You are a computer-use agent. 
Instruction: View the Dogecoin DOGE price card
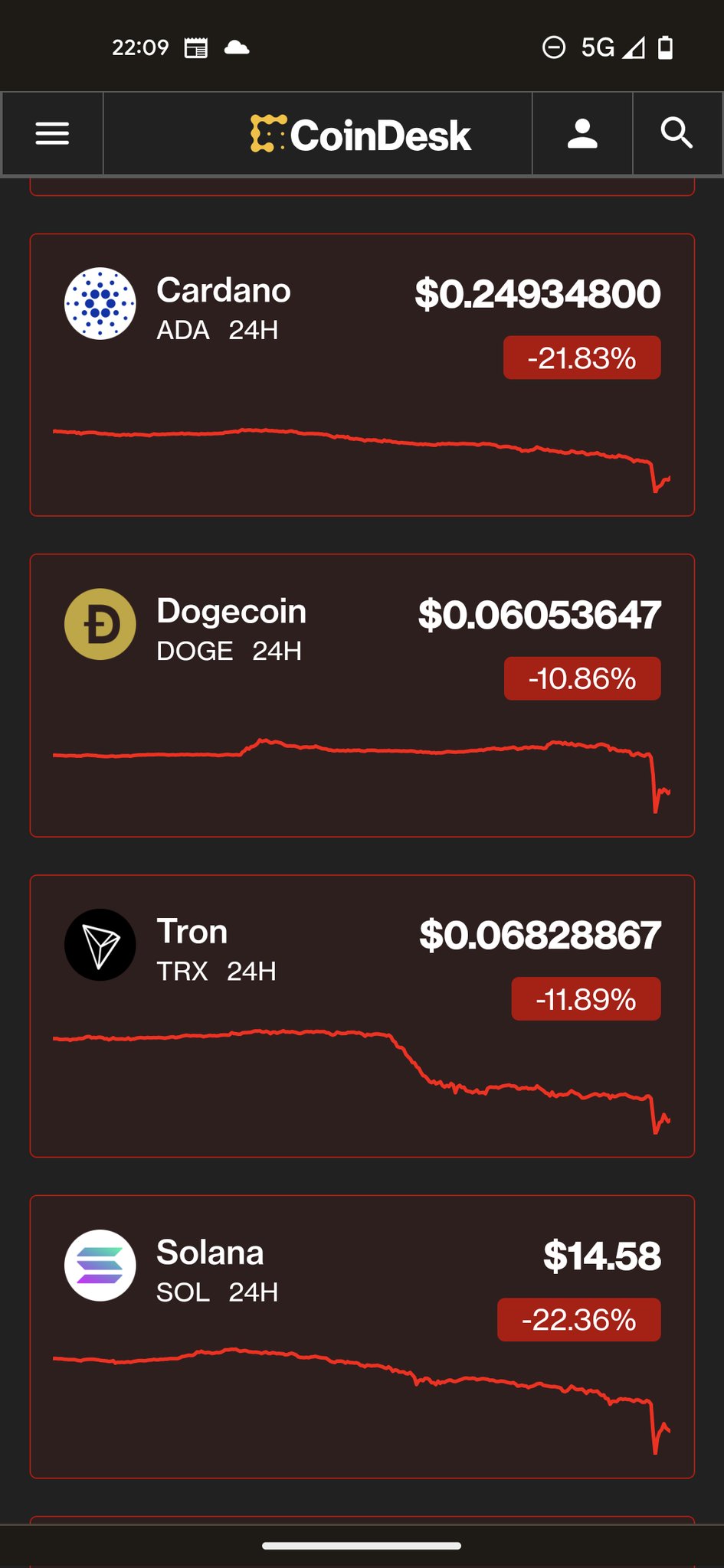click(x=362, y=695)
